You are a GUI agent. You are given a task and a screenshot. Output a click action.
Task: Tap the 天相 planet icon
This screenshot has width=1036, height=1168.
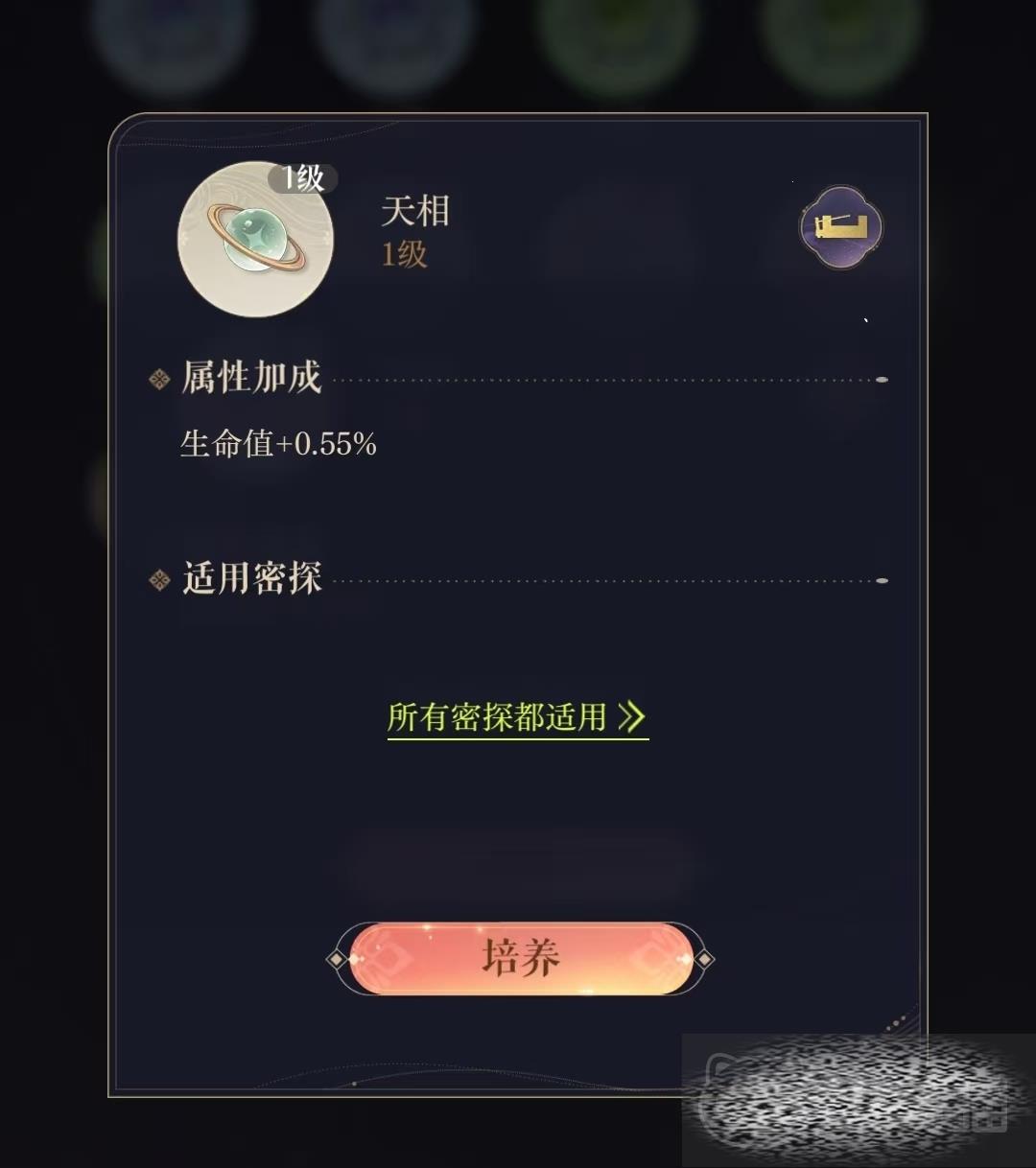pyautogui.click(x=255, y=240)
